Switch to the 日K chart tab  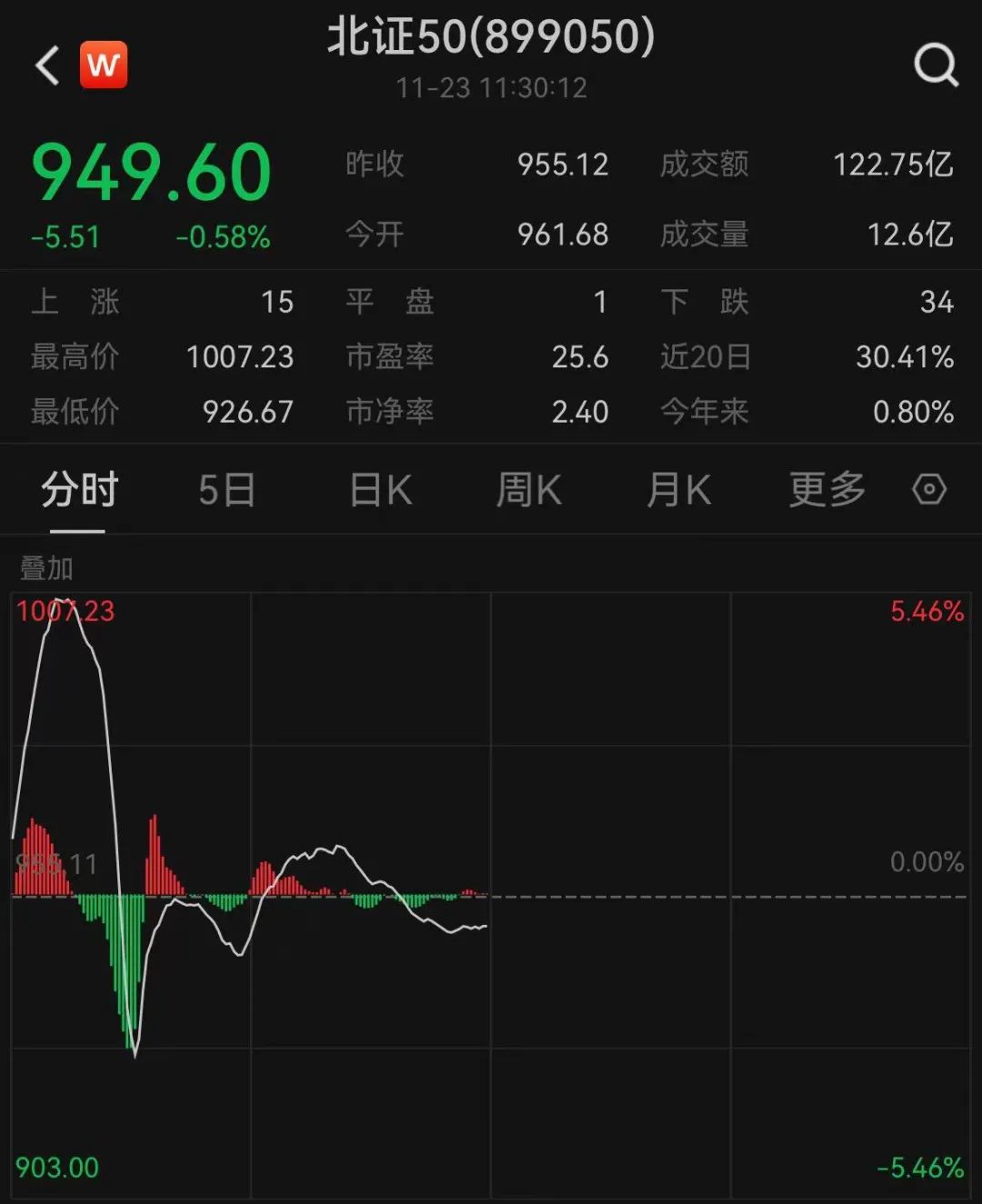click(x=381, y=491)
